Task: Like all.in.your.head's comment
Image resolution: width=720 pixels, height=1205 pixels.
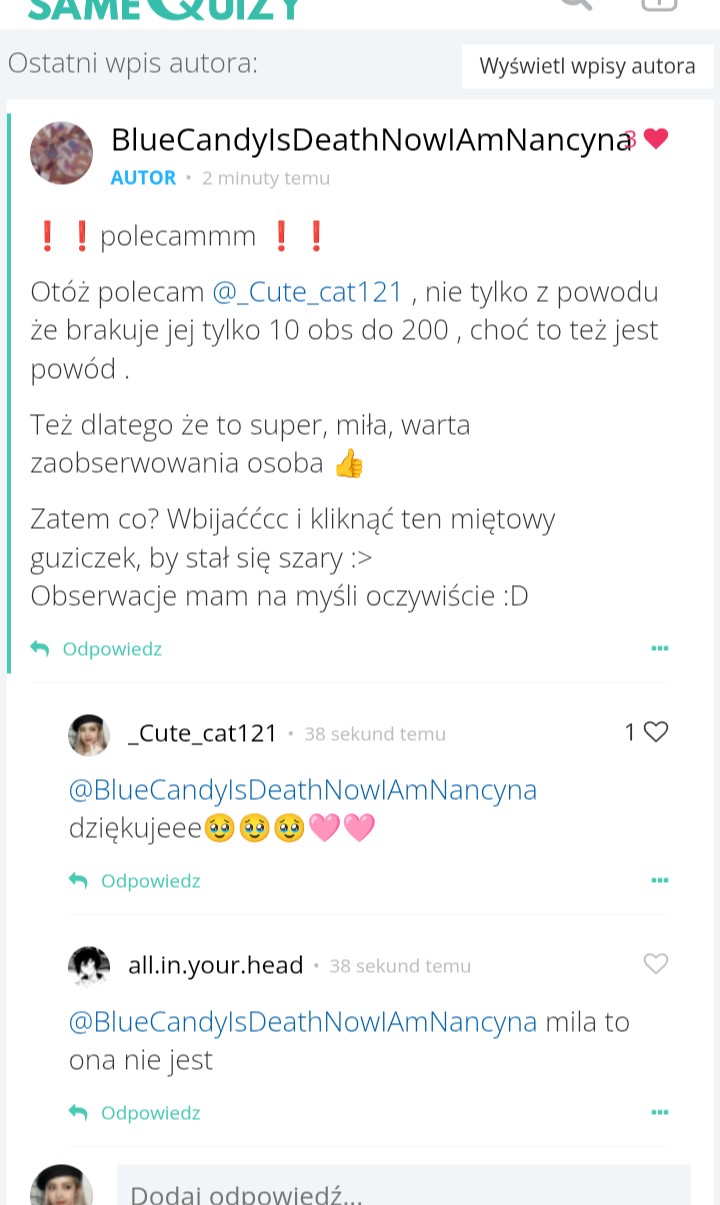Action: click(656, 964)
